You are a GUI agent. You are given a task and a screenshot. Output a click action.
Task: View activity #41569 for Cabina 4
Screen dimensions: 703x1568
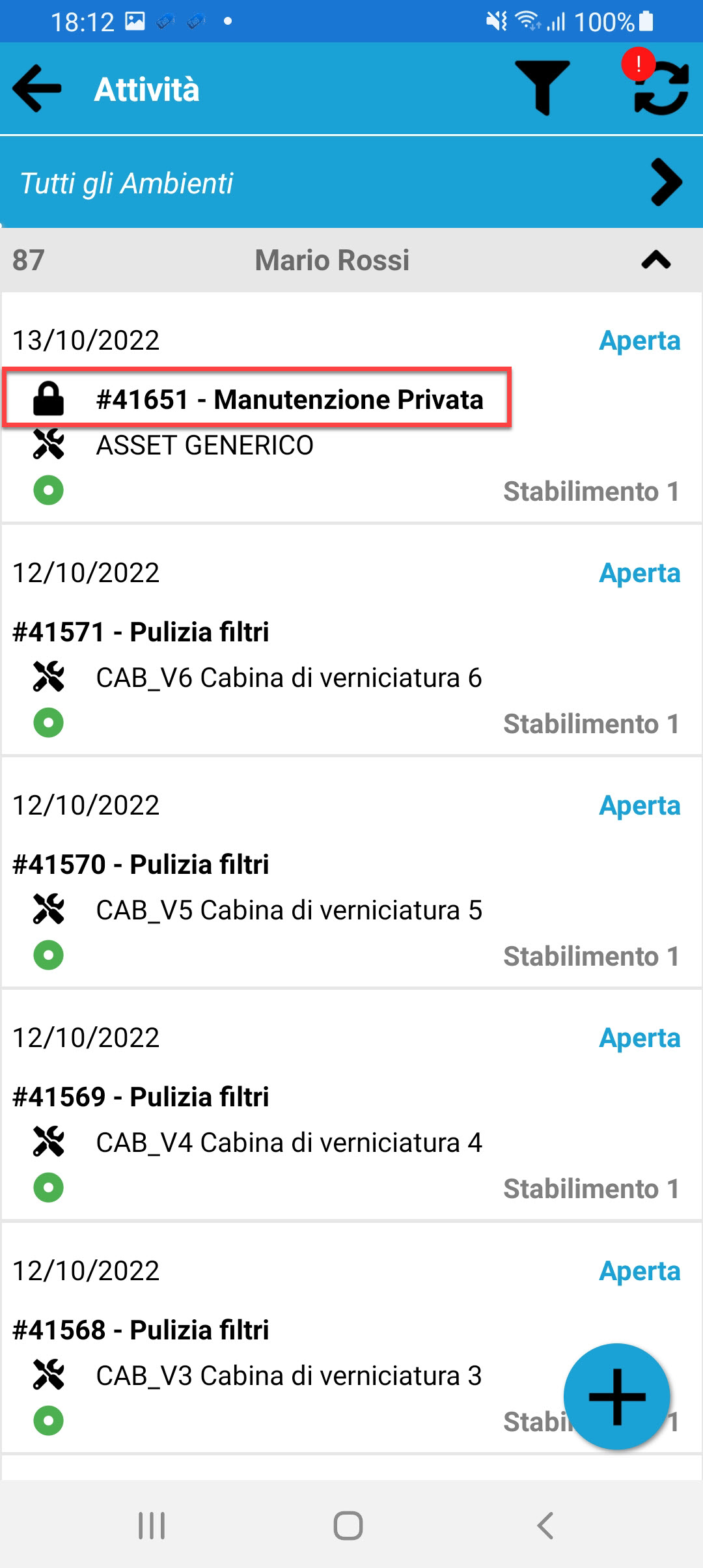click(351, 1105)
